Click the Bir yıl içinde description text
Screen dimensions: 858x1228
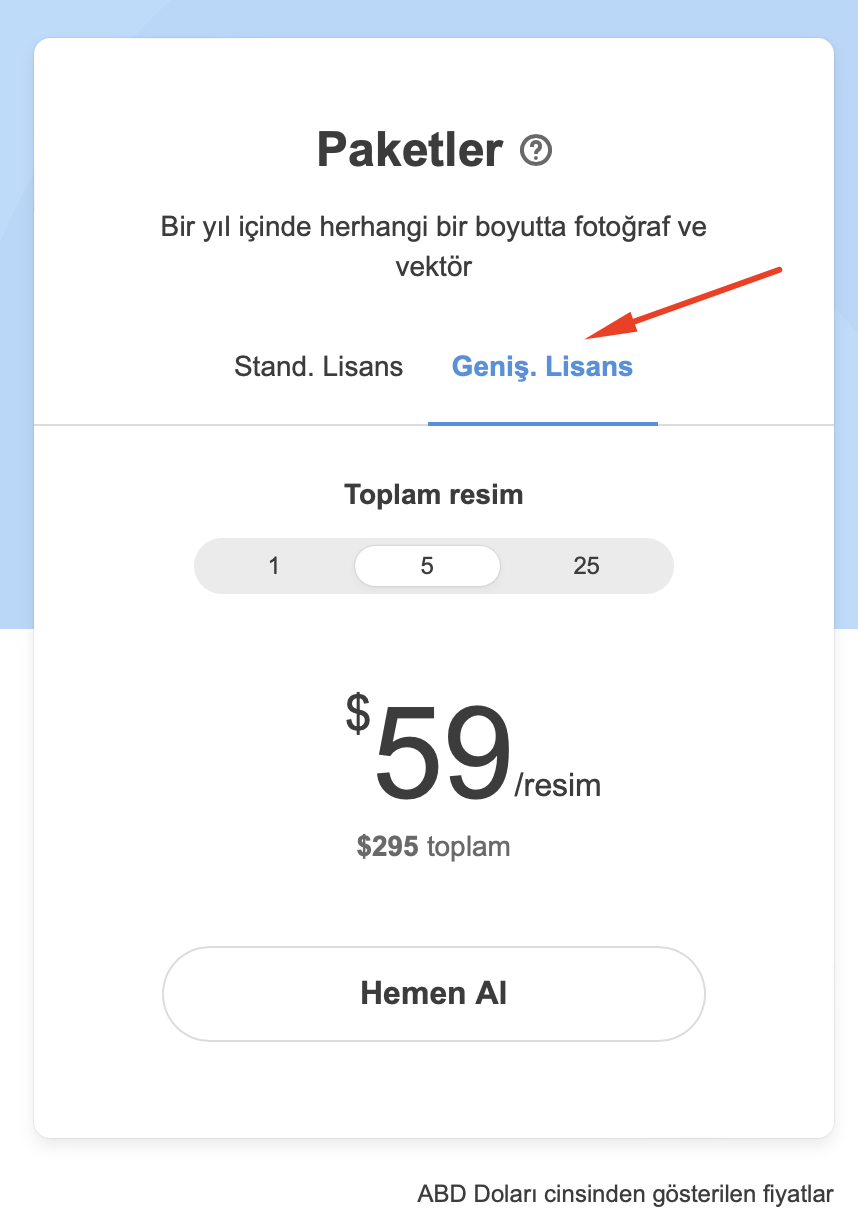tap(434, 246)
